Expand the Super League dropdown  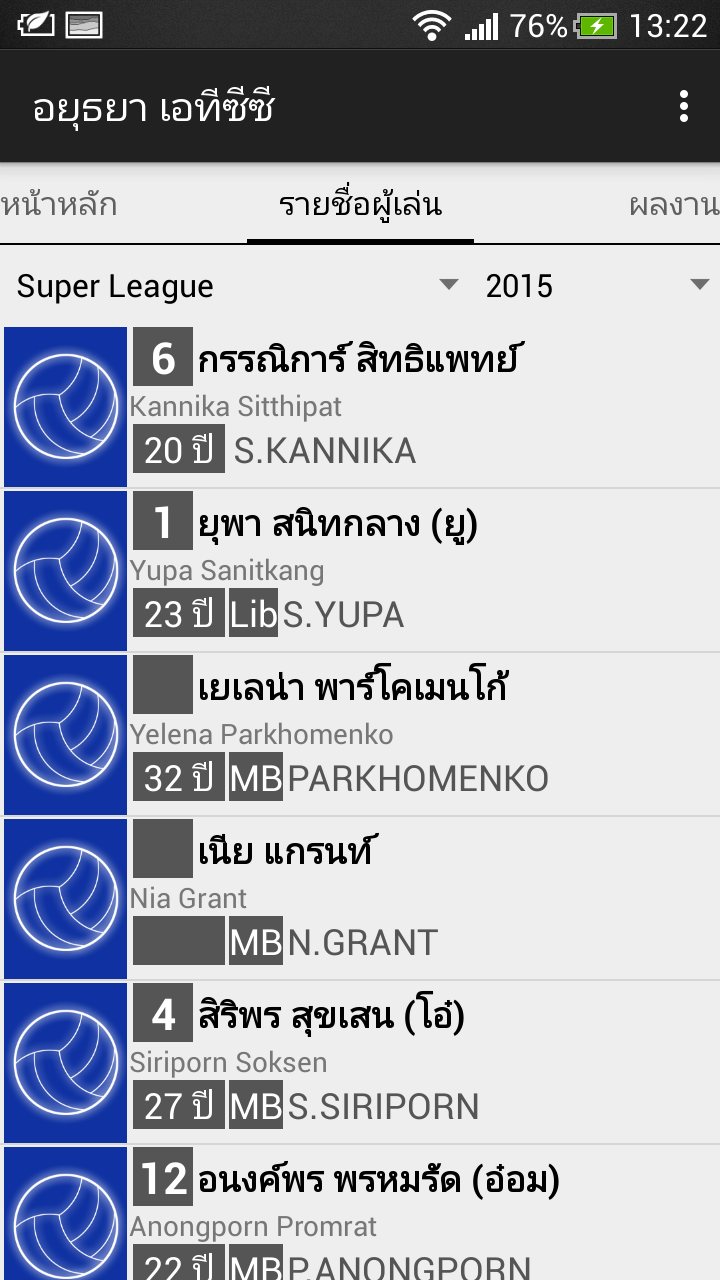pos(238,286)
